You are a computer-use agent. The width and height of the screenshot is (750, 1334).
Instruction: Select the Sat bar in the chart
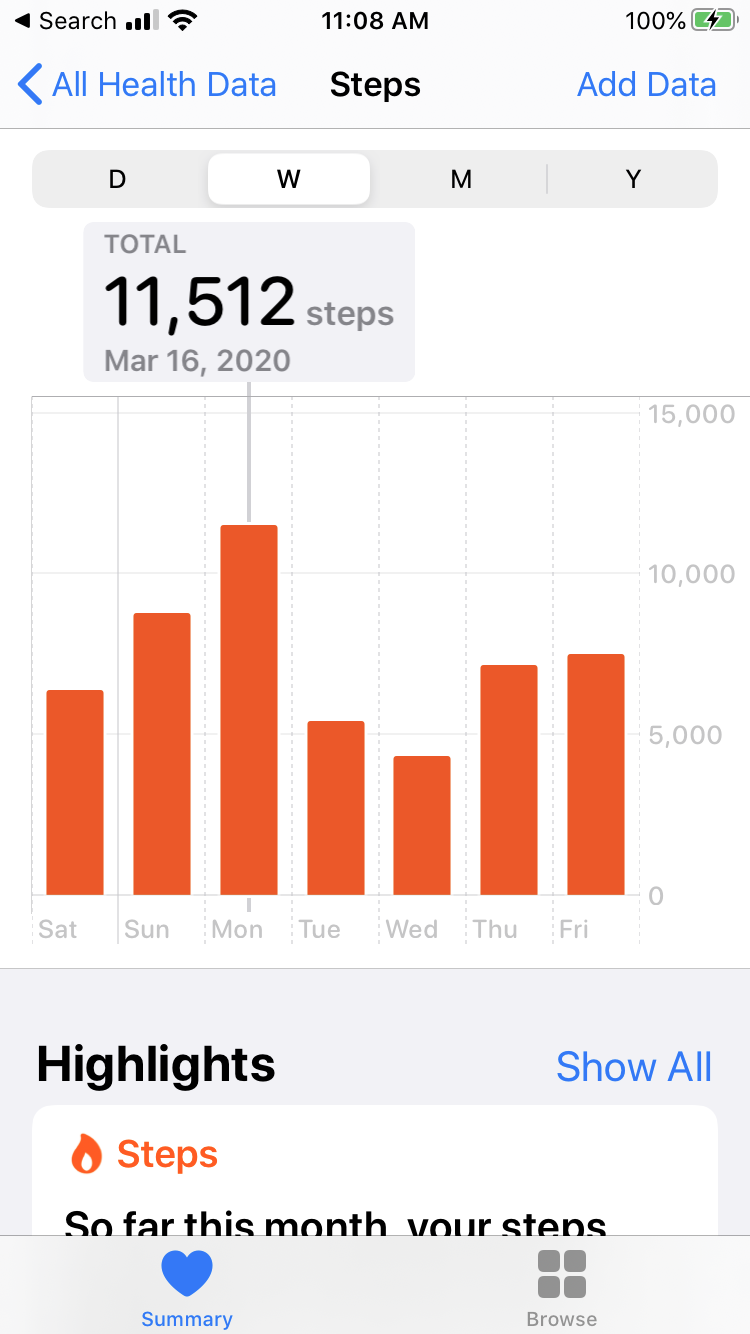click(x=75, y=792)
